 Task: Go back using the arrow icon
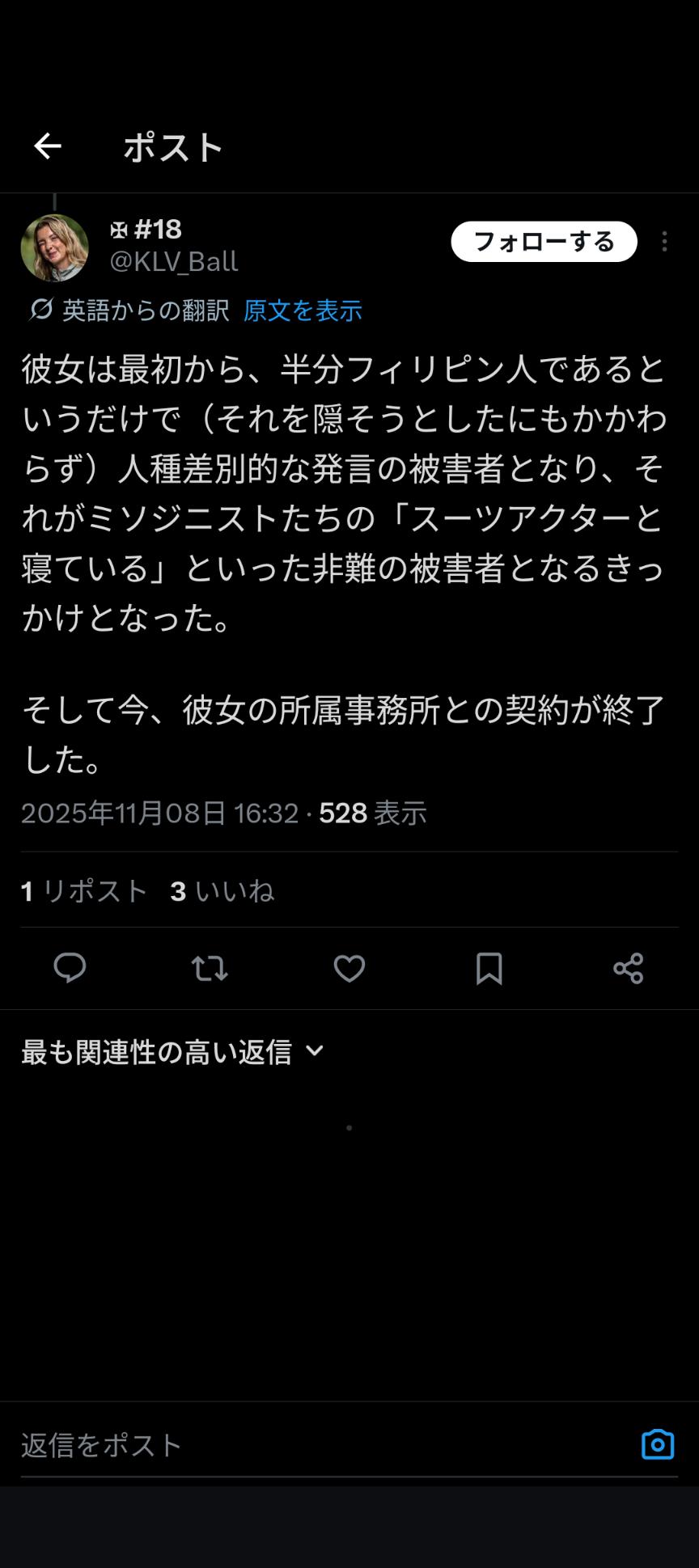pos(48,146)
